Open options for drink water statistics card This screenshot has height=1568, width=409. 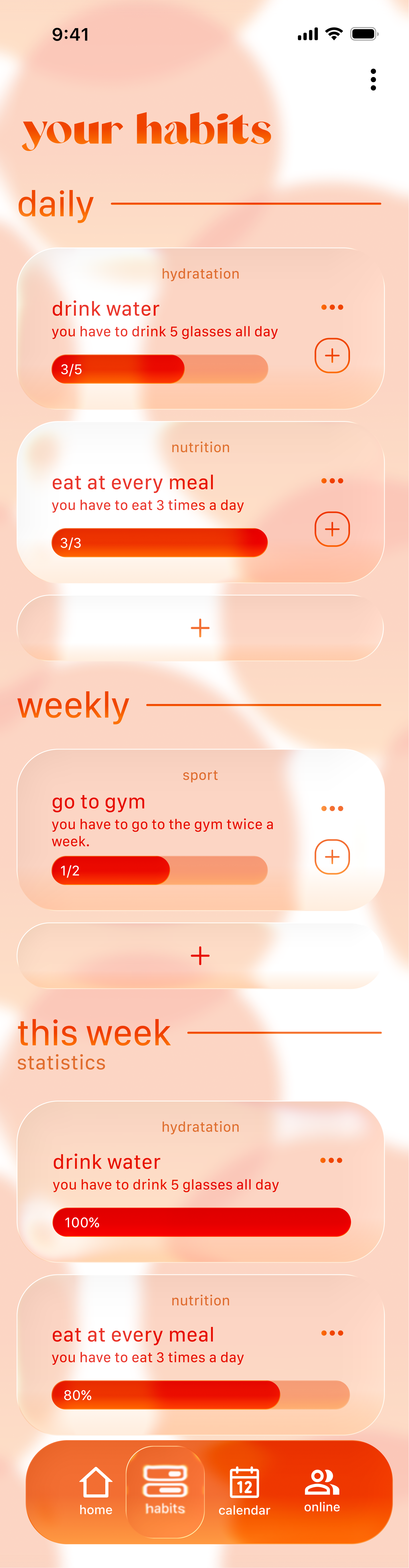point(331,1160)
